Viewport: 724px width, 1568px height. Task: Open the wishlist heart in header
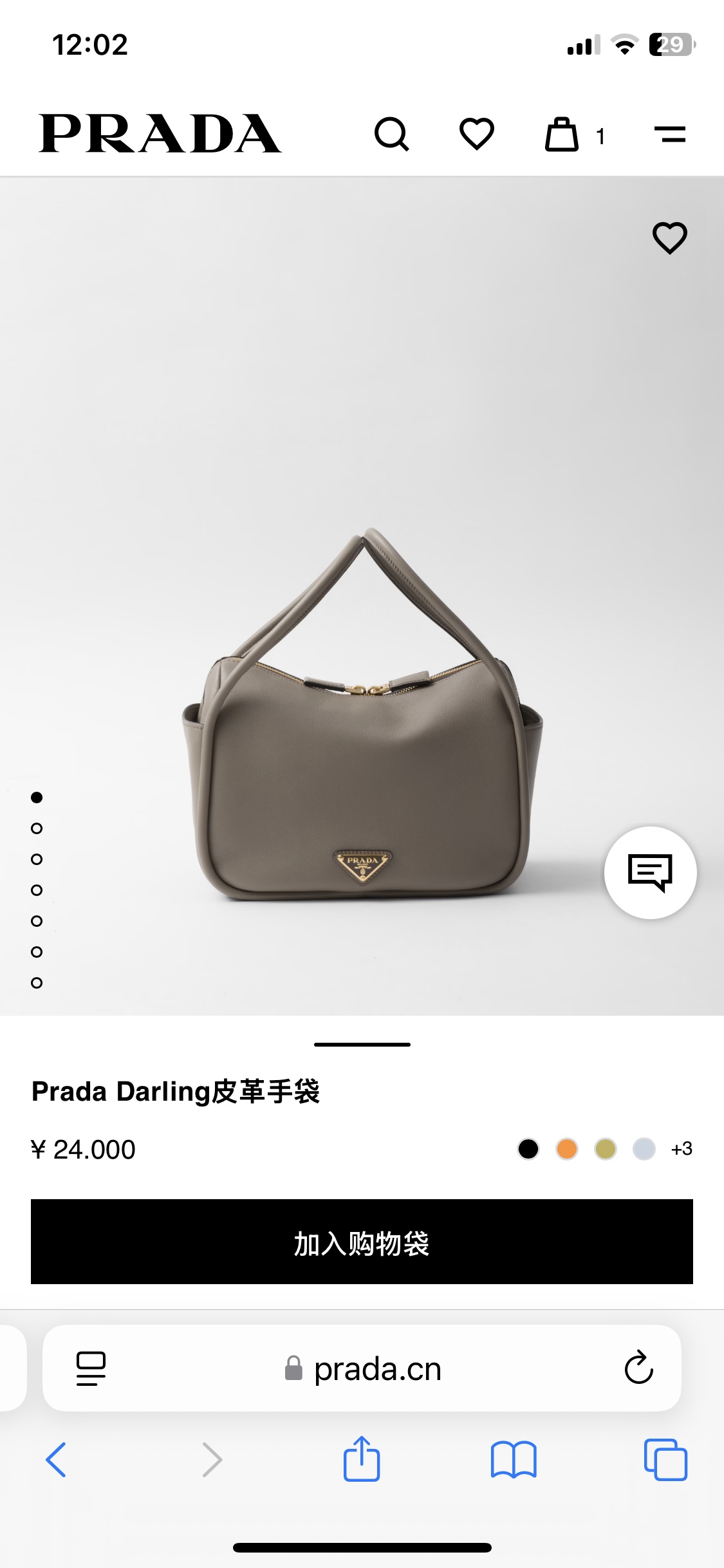[x=476, y=134]
